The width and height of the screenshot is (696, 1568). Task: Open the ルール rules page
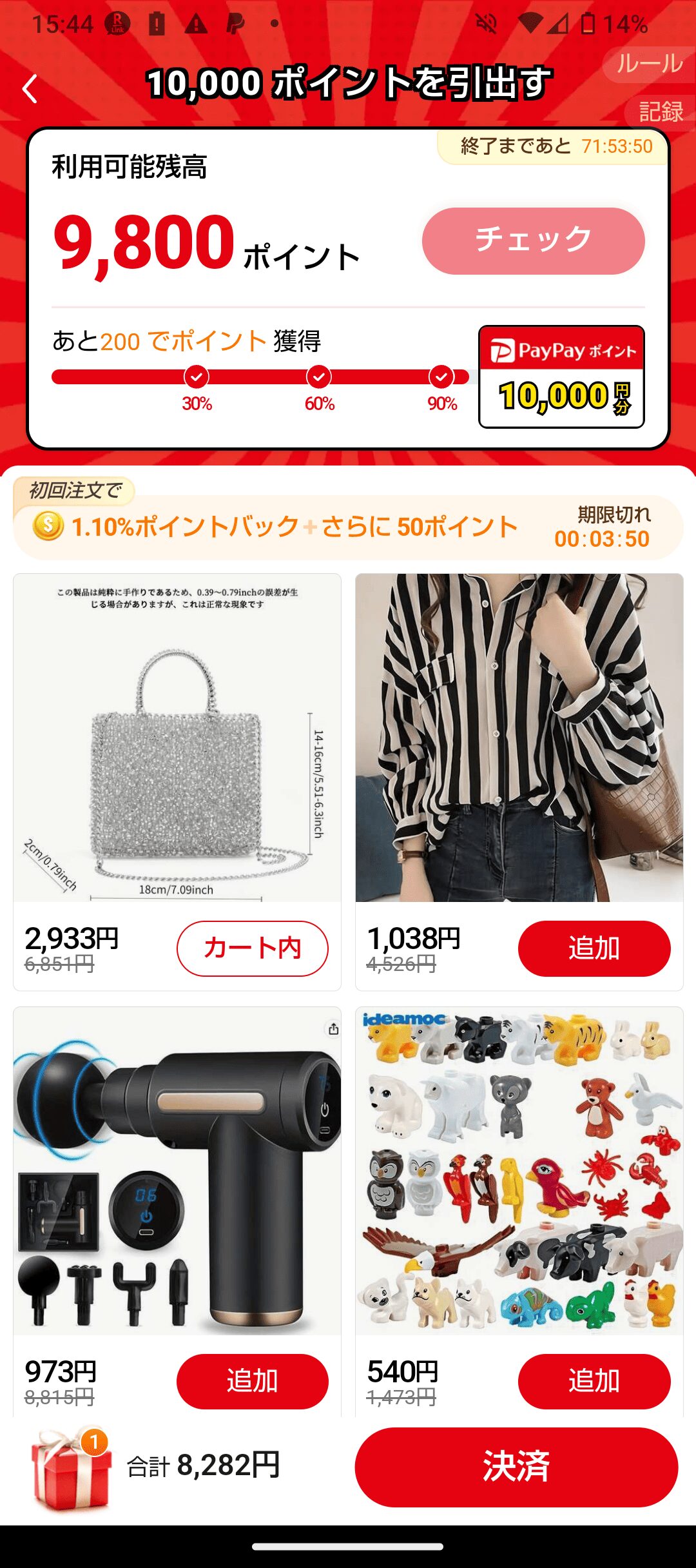648,64
